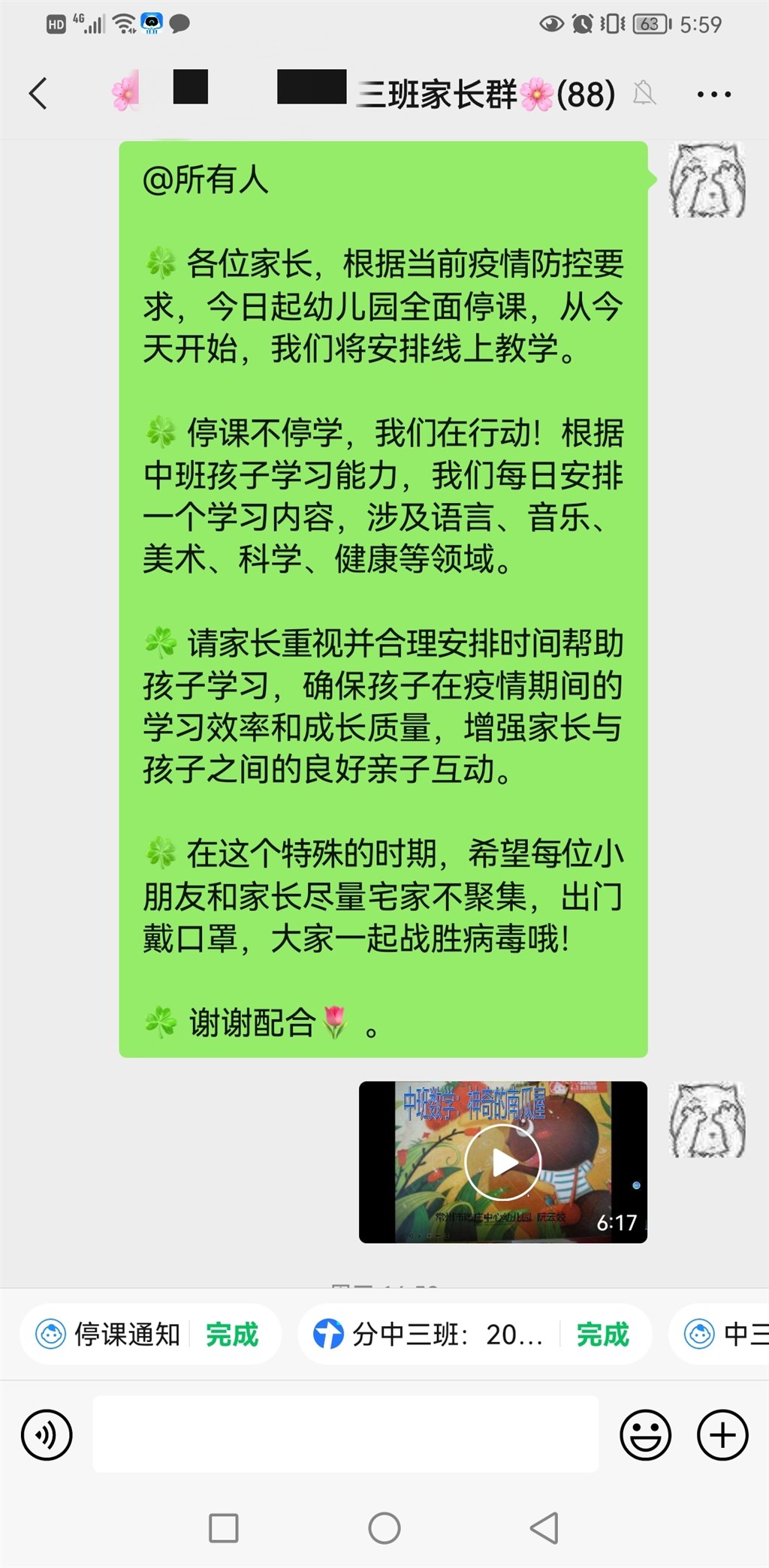Open the 分中三班 task chip
769x1568 pixels.
pos(475,1334)
